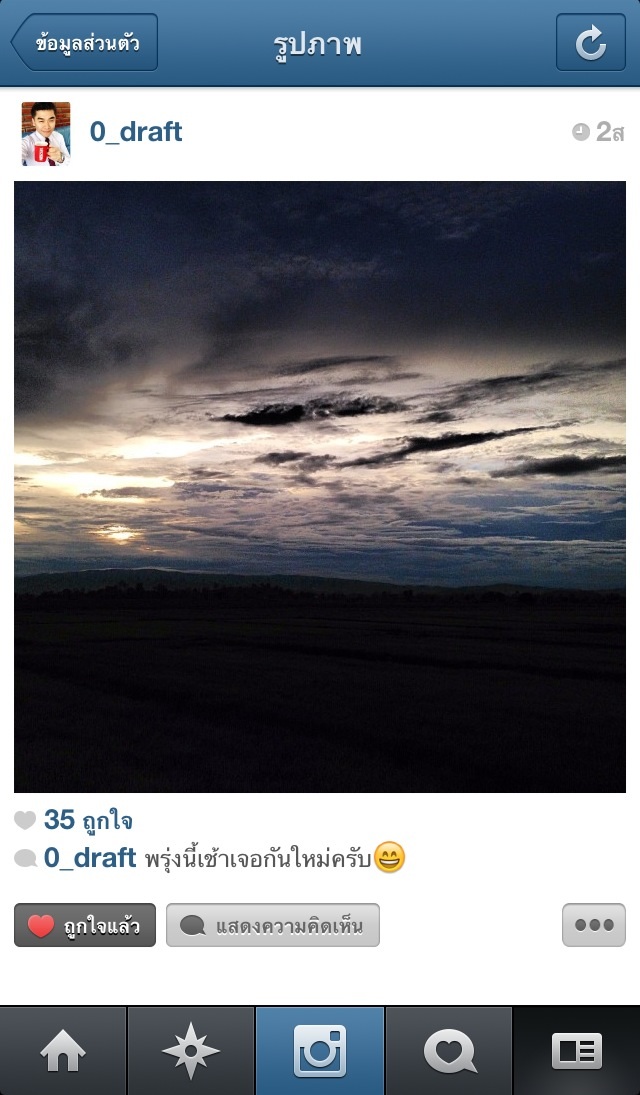View the 35 ถูกใจ likes list
The width and height of the screenshot is (640, 1095).
pos(88,821)
